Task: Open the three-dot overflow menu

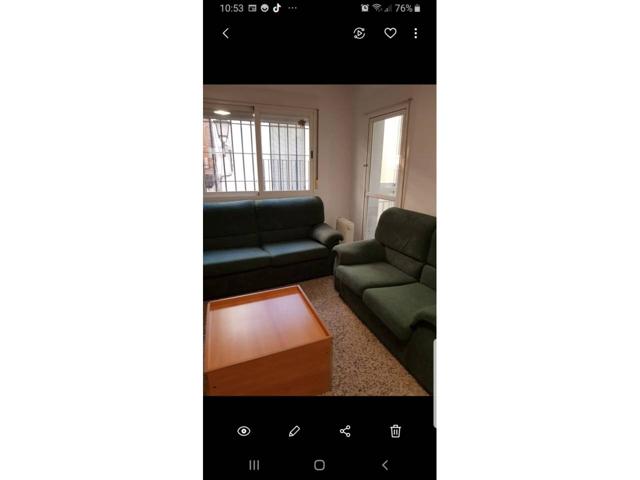Action: tap(416, 33)
